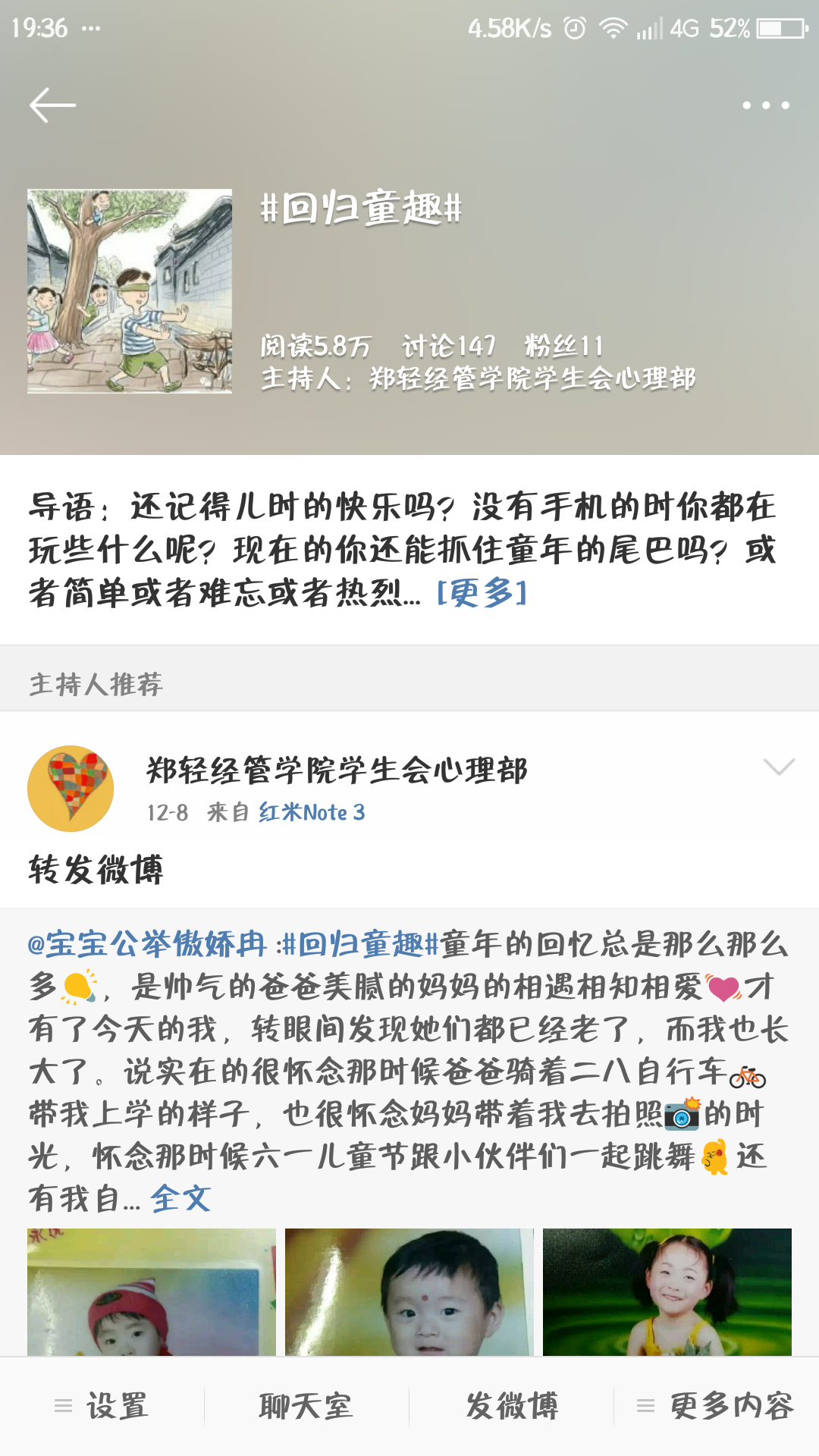Go back using the top-left arrow

point(52,105)
